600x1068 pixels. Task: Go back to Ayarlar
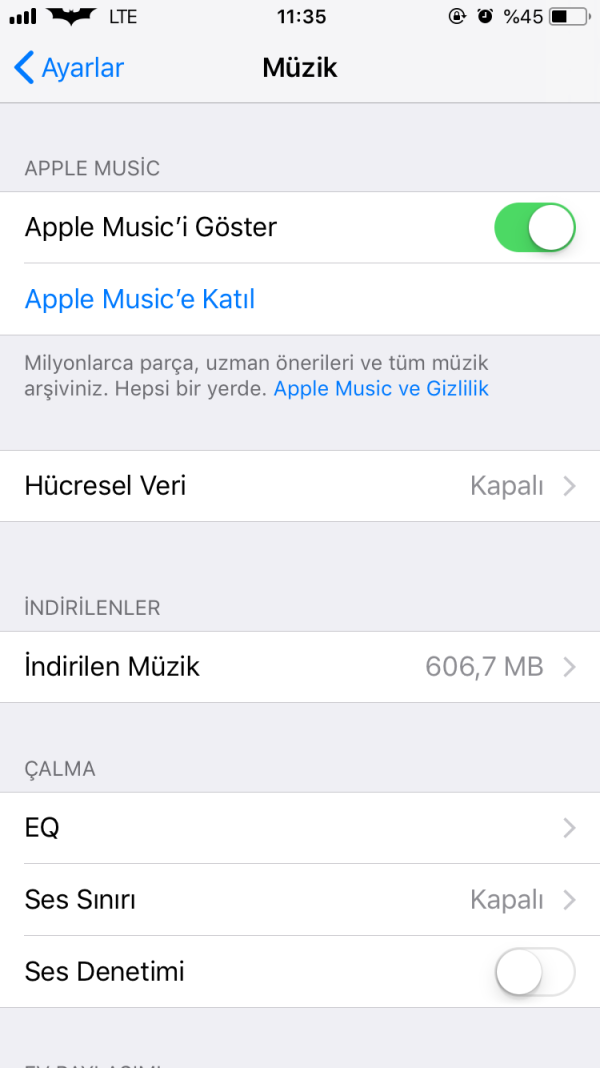[x=68, y=68]
